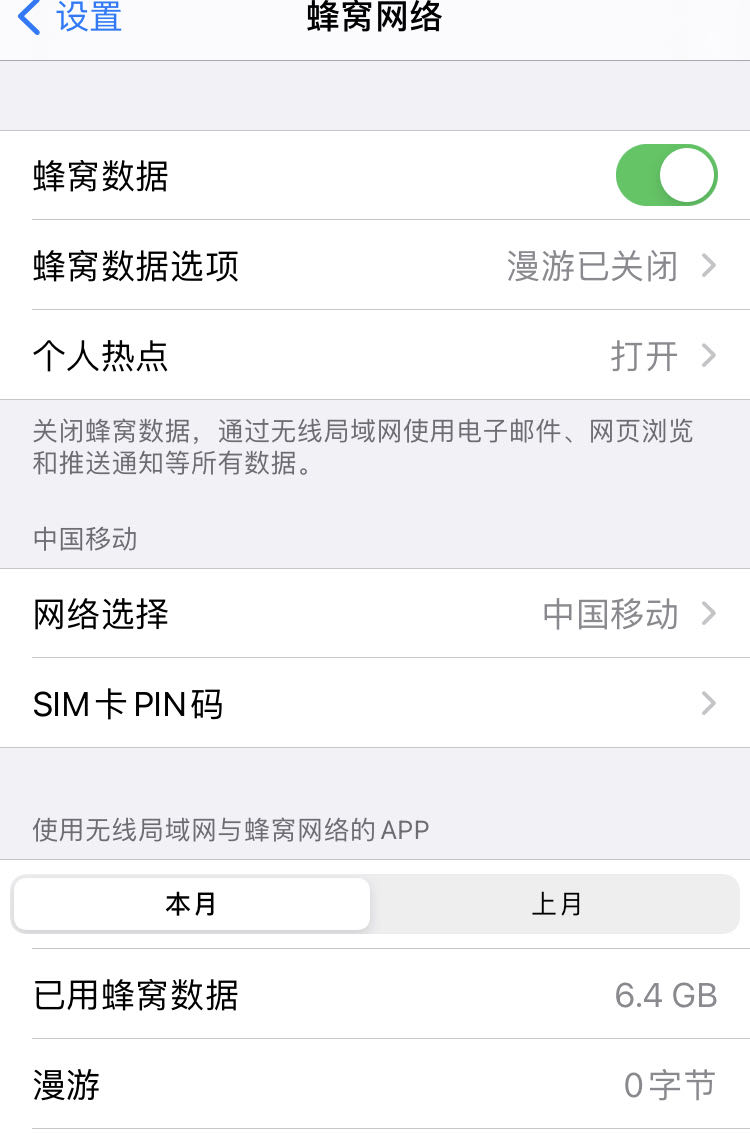Screen dimensions: 750x1133
Task: Tap the chevron next to 个人热点
Action: tap(710, 355)
